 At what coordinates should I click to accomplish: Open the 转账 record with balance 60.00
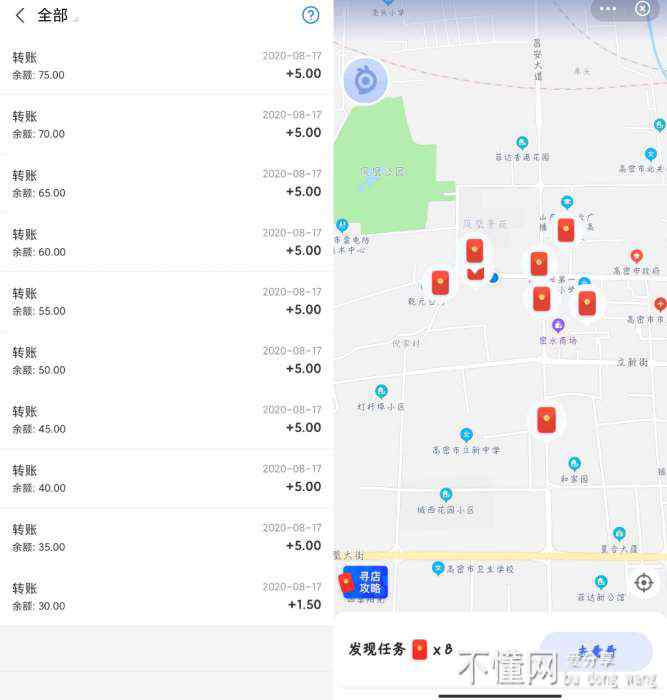click(x=166, y=243)
